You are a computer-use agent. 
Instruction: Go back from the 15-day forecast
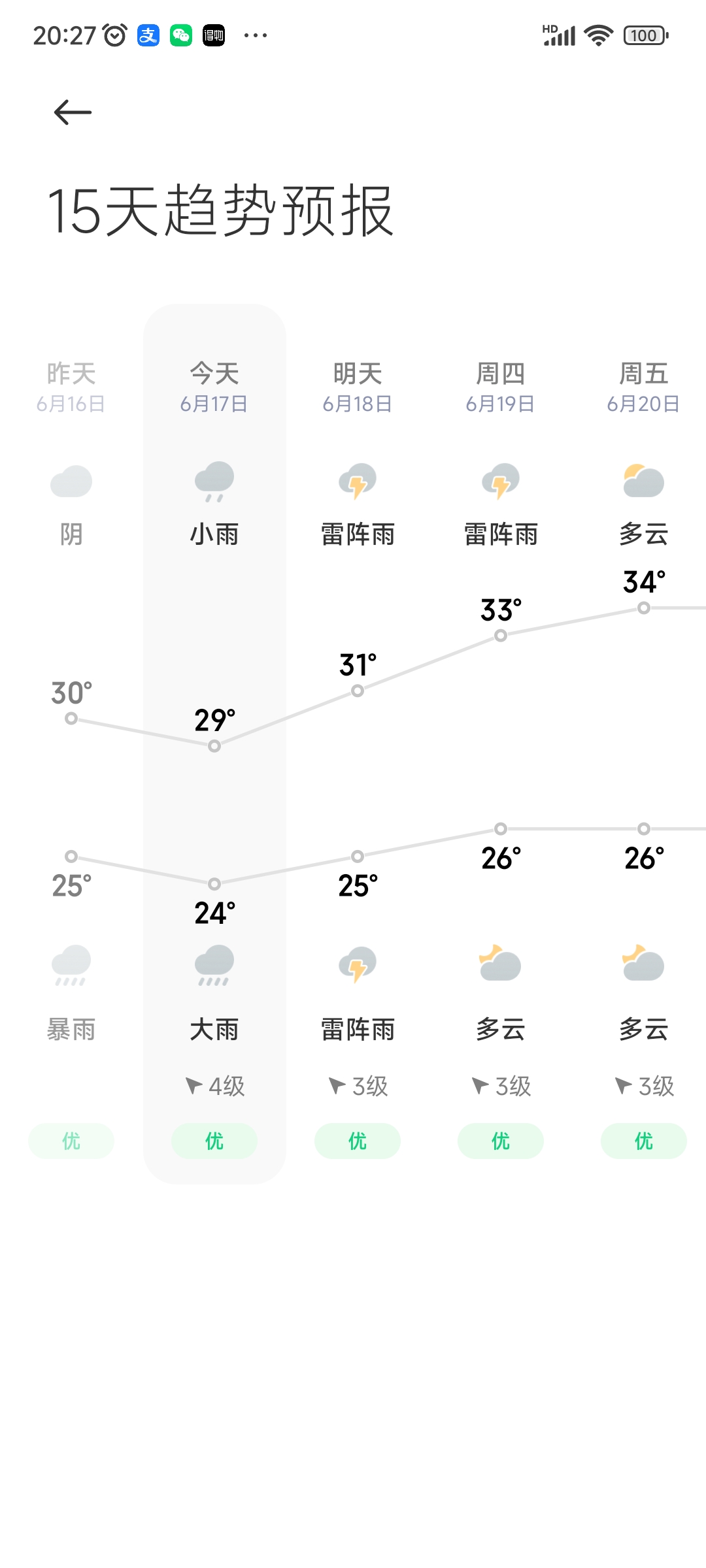pyautogui.click(x=73, y=112)
